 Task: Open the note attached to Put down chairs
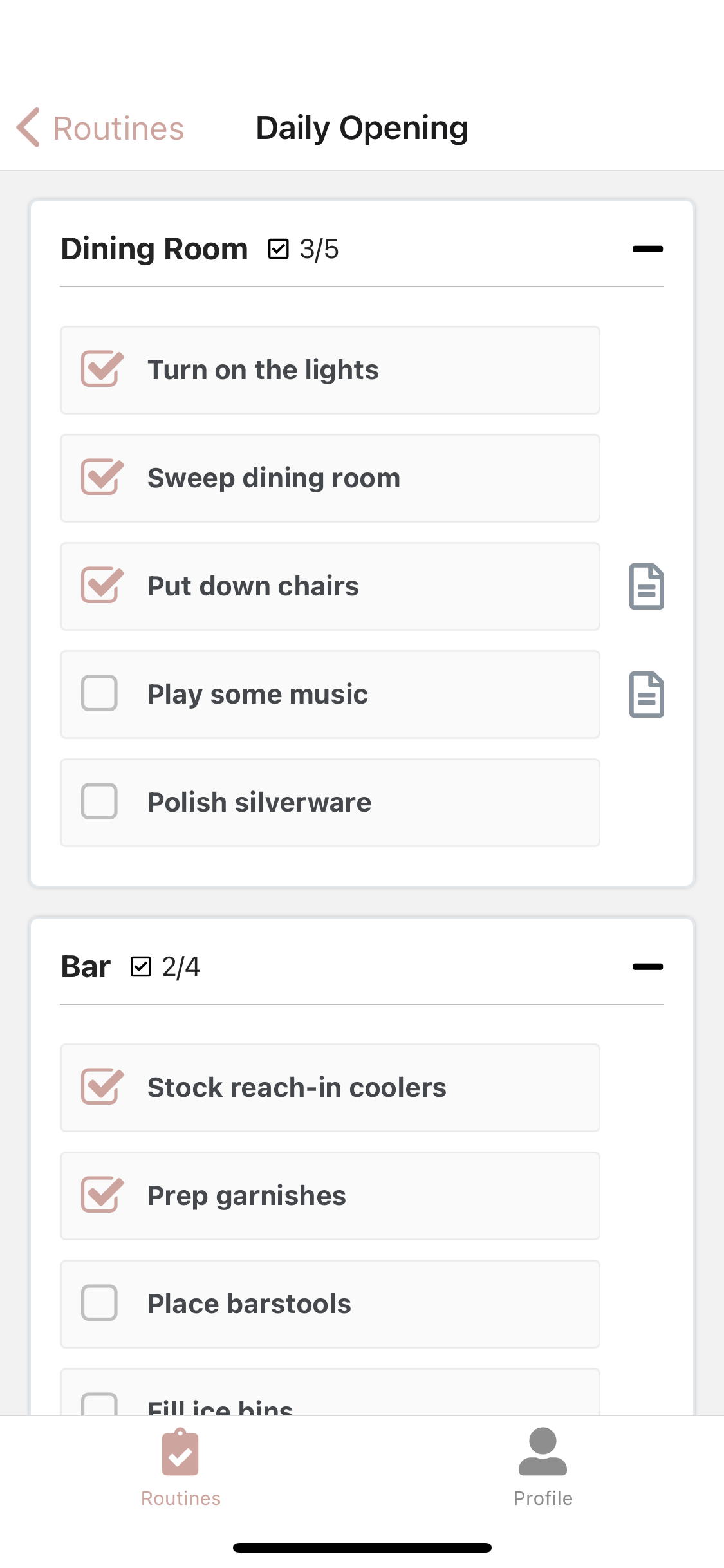[645, 586]
